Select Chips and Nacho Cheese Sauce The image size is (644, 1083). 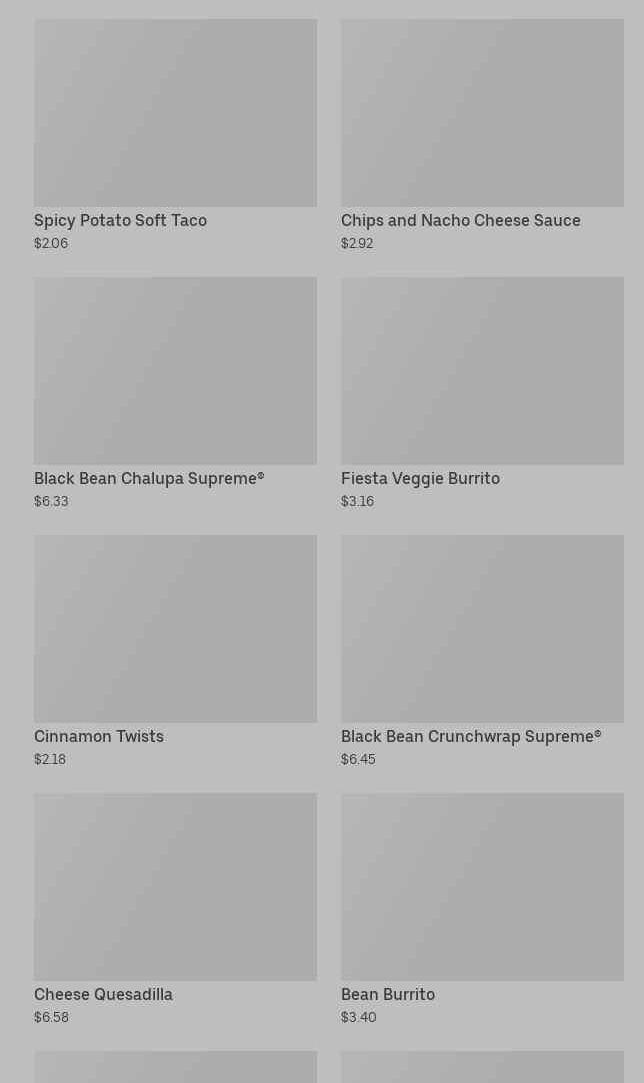(482, 135)
